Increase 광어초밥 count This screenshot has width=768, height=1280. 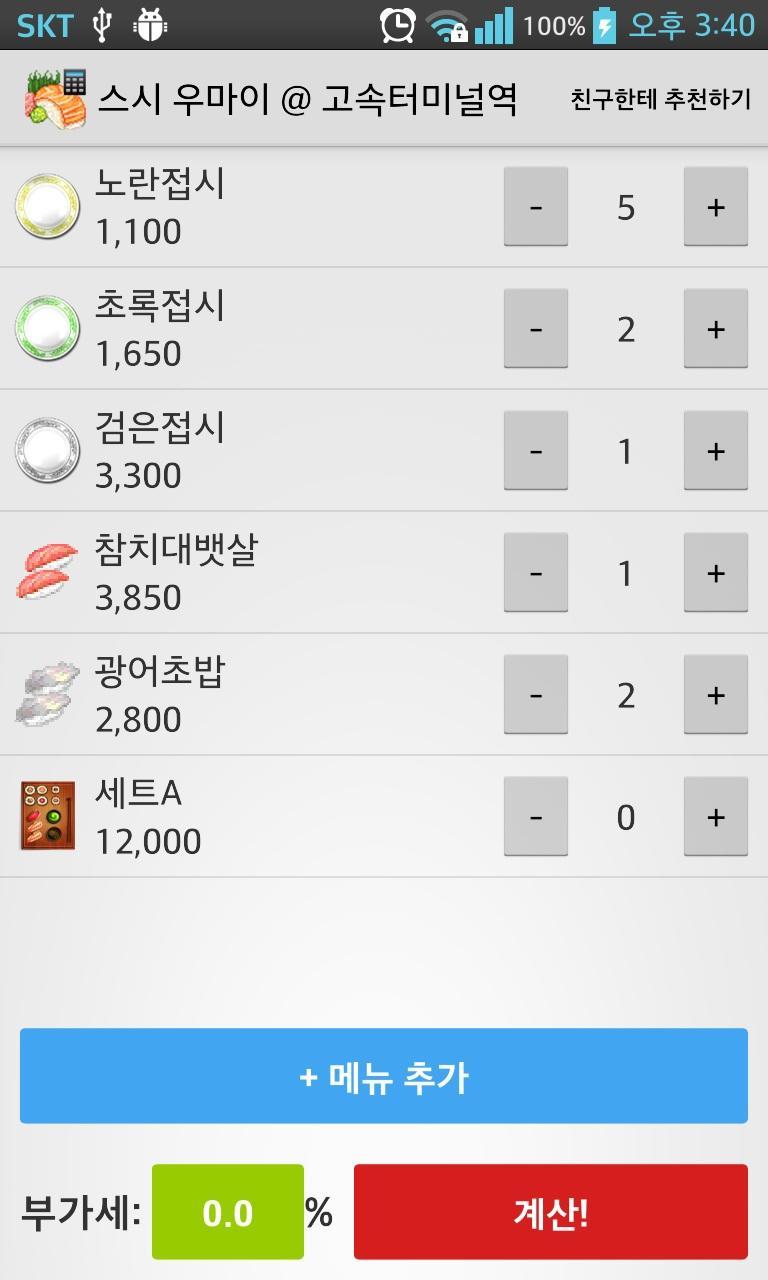715,695
